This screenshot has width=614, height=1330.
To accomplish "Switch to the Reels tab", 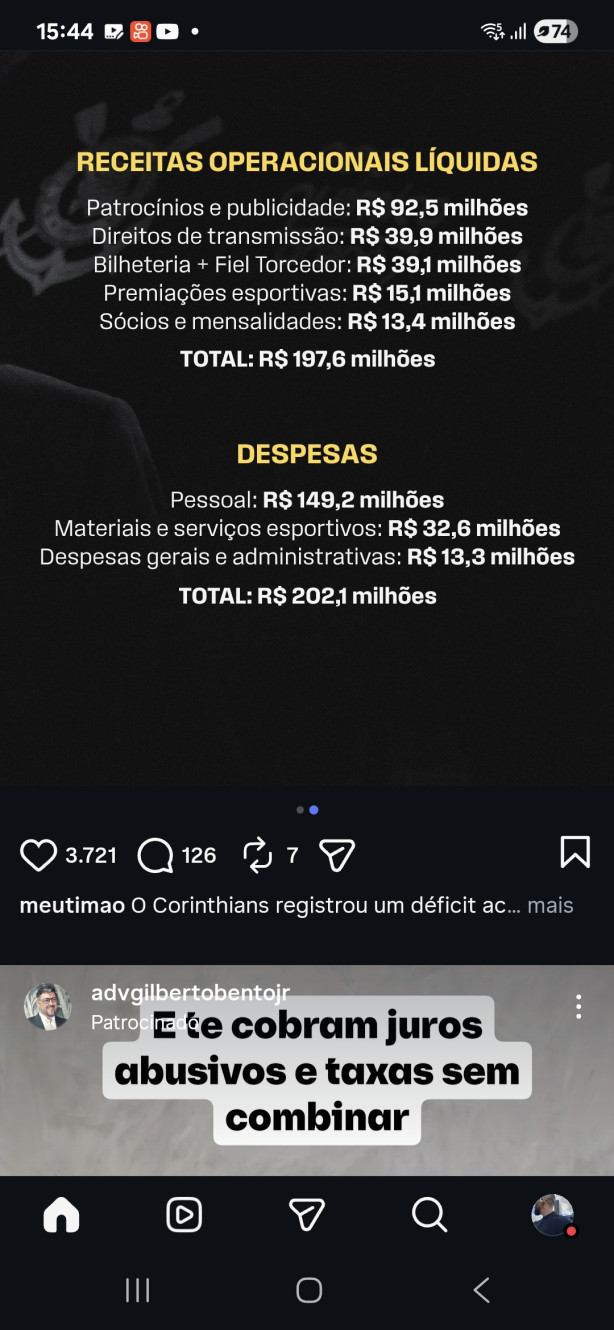I will pos(184,1215).
